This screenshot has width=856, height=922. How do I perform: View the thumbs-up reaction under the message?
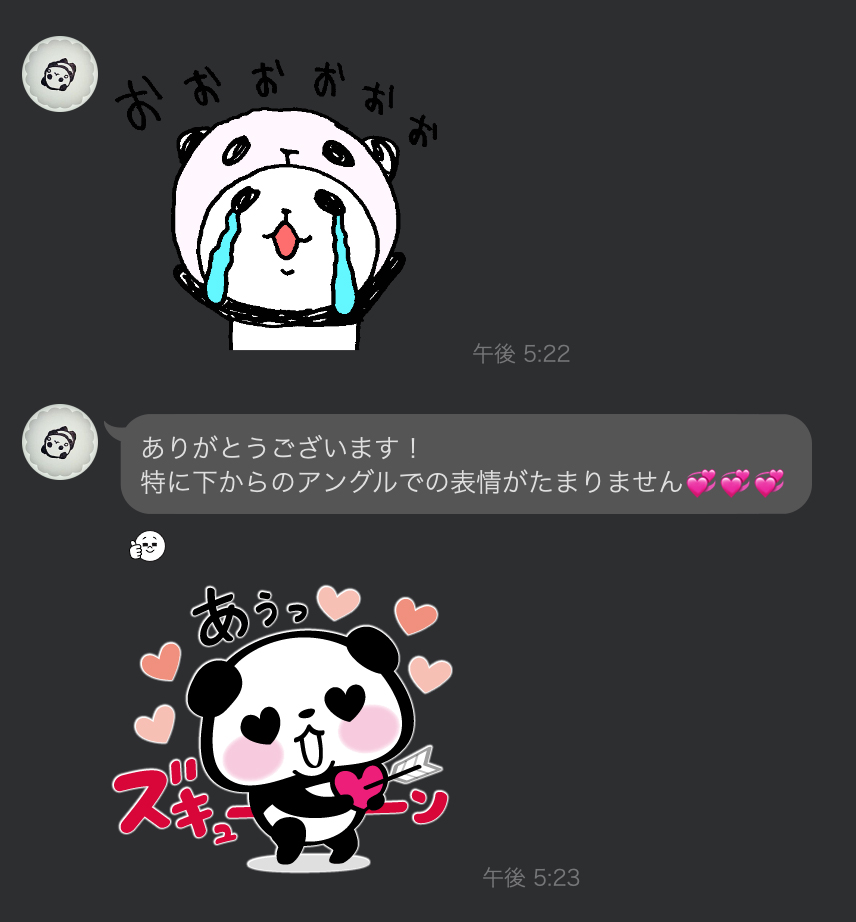(147, 547)
